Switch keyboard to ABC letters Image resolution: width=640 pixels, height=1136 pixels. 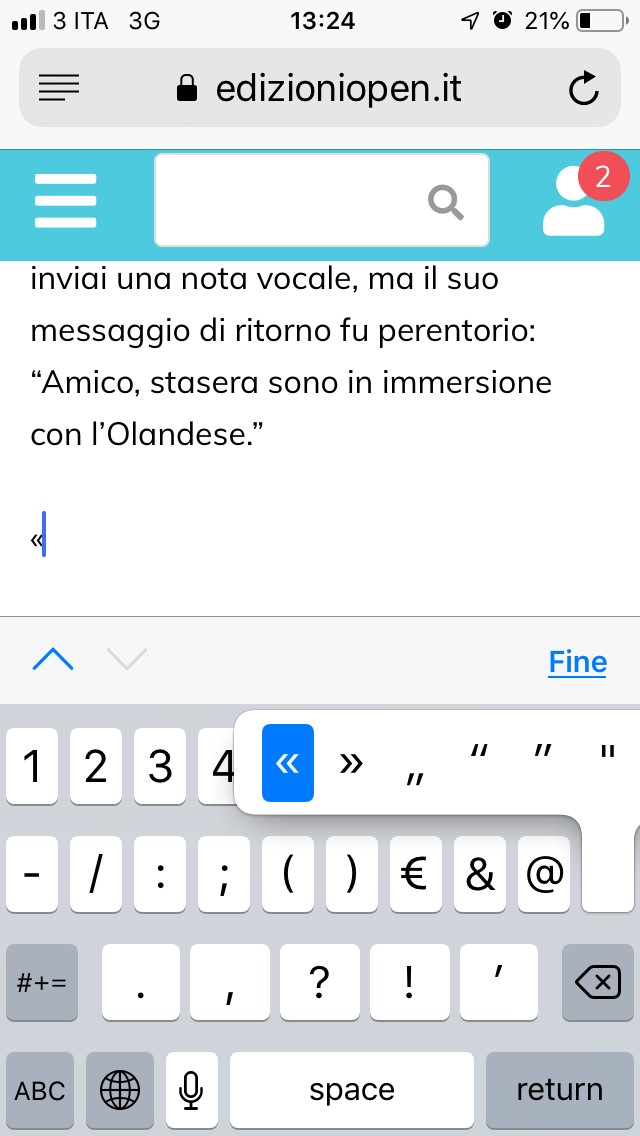40,1090
